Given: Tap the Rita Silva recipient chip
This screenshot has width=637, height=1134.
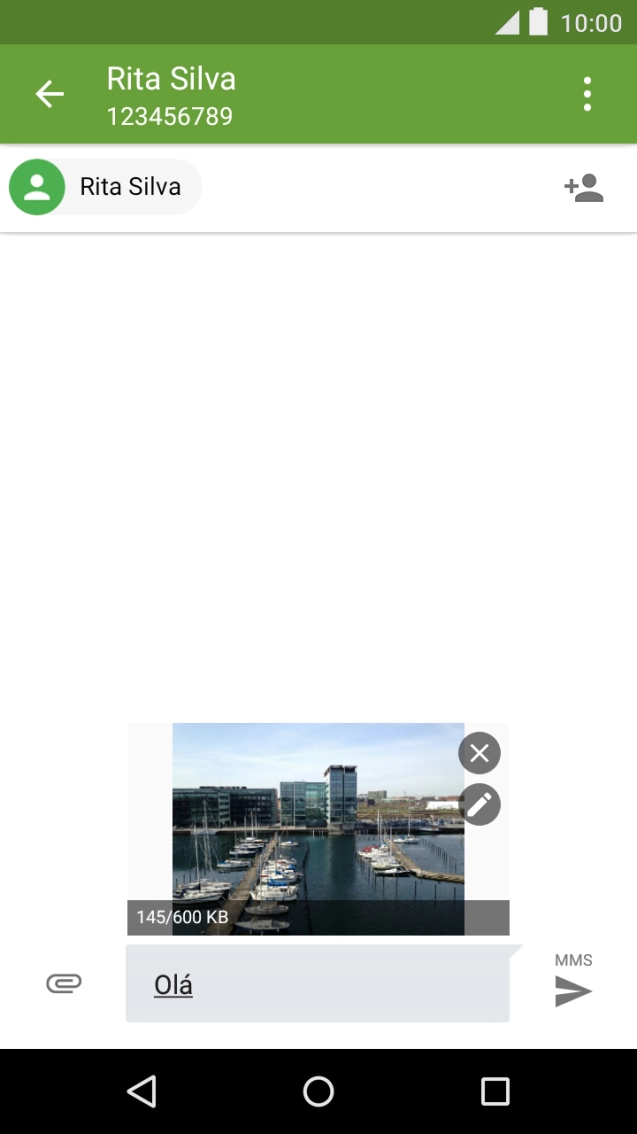Looking at the screenshot, I should 106,187.
